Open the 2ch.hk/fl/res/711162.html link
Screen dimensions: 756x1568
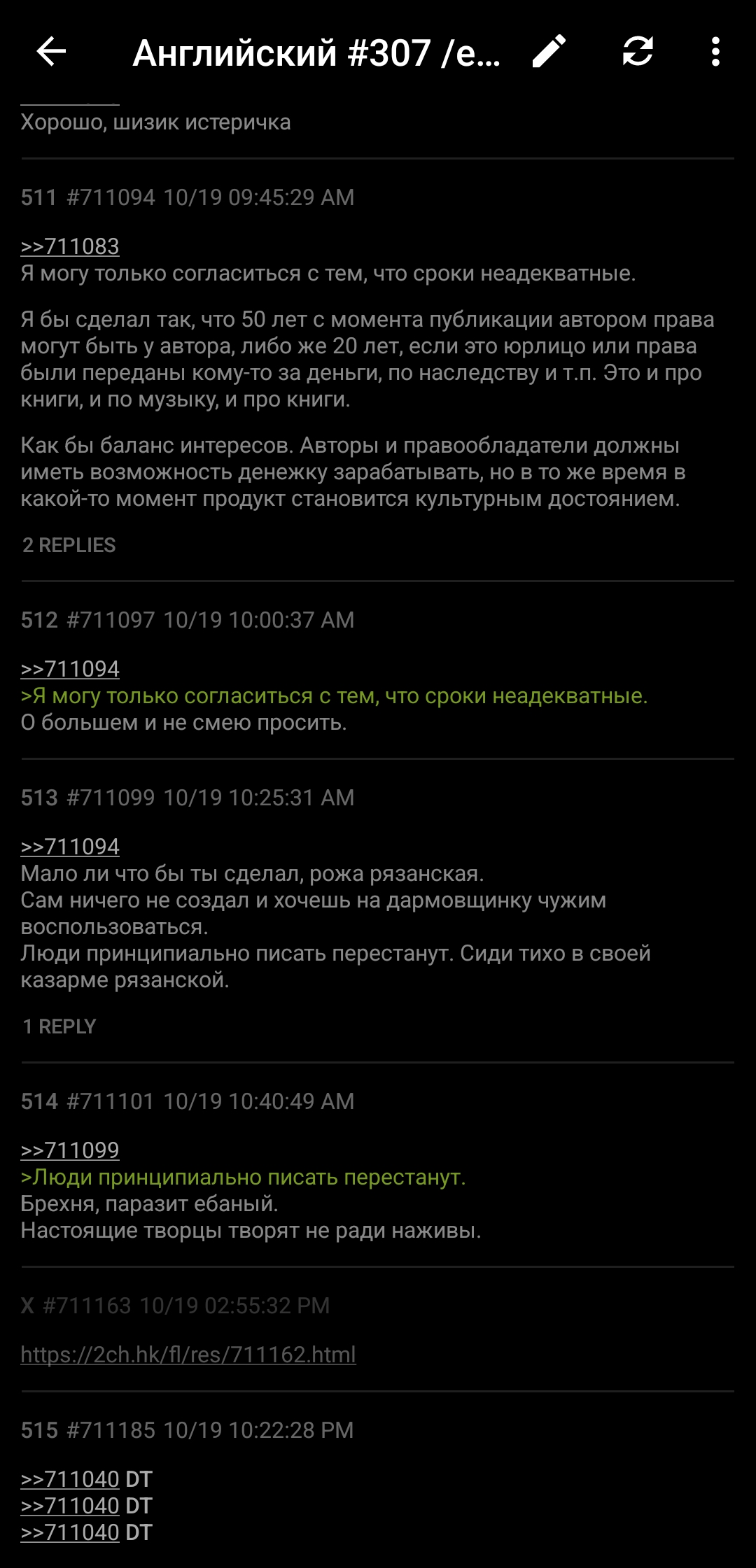click(188, 1355)
